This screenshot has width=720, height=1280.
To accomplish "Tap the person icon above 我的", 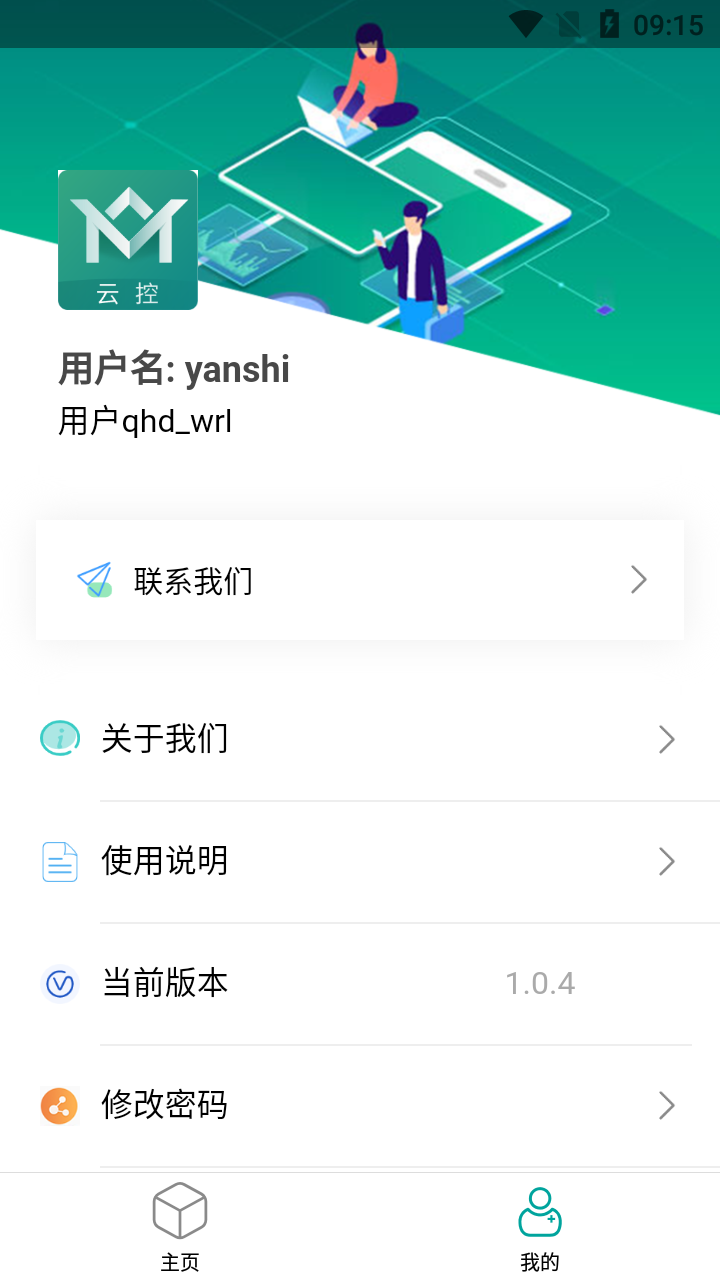I will pyautogui.click(x=540, y=1209).
